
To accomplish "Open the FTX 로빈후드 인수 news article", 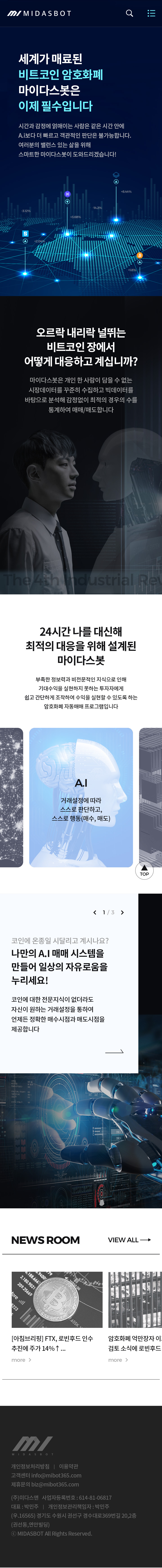I will 57,1339.
